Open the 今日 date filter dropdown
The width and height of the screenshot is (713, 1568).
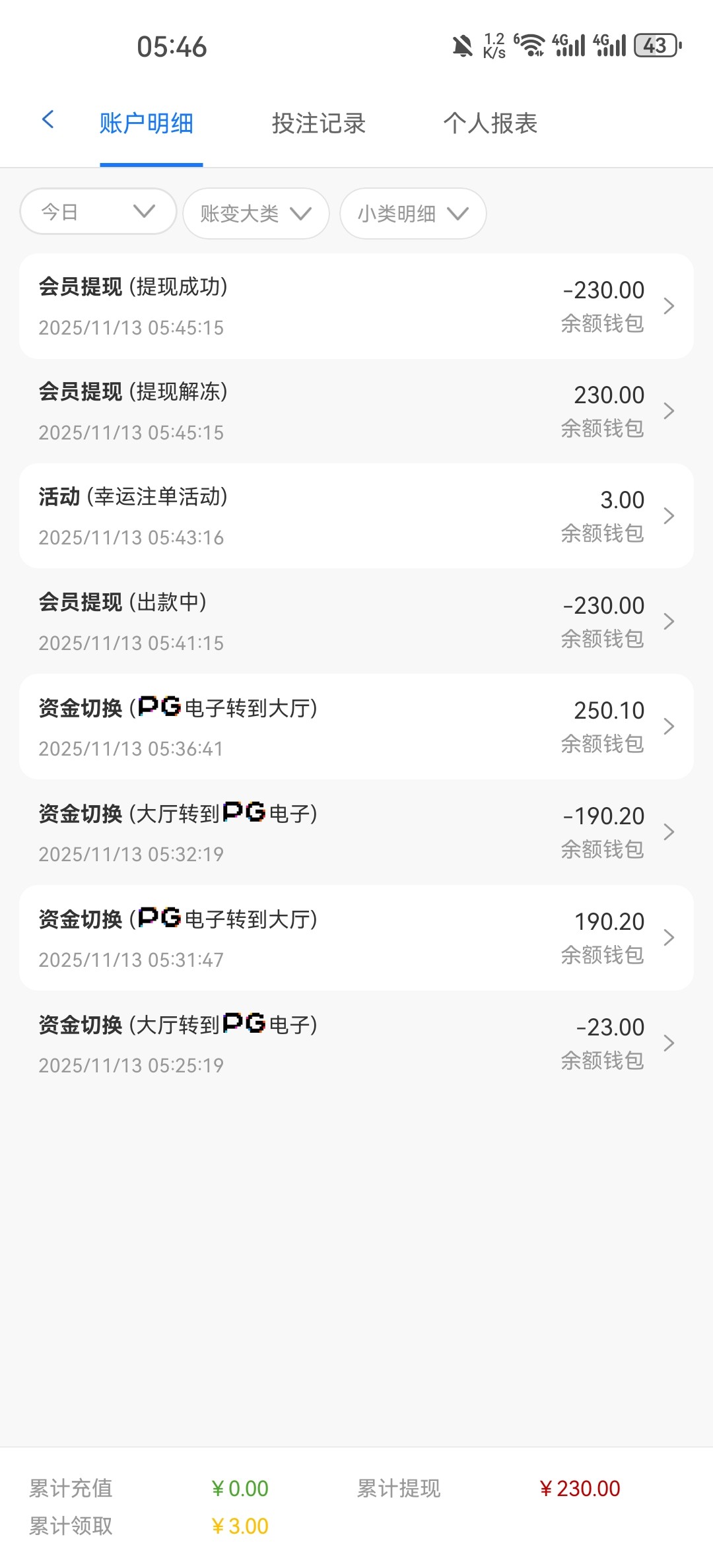[x=97, y=212]
